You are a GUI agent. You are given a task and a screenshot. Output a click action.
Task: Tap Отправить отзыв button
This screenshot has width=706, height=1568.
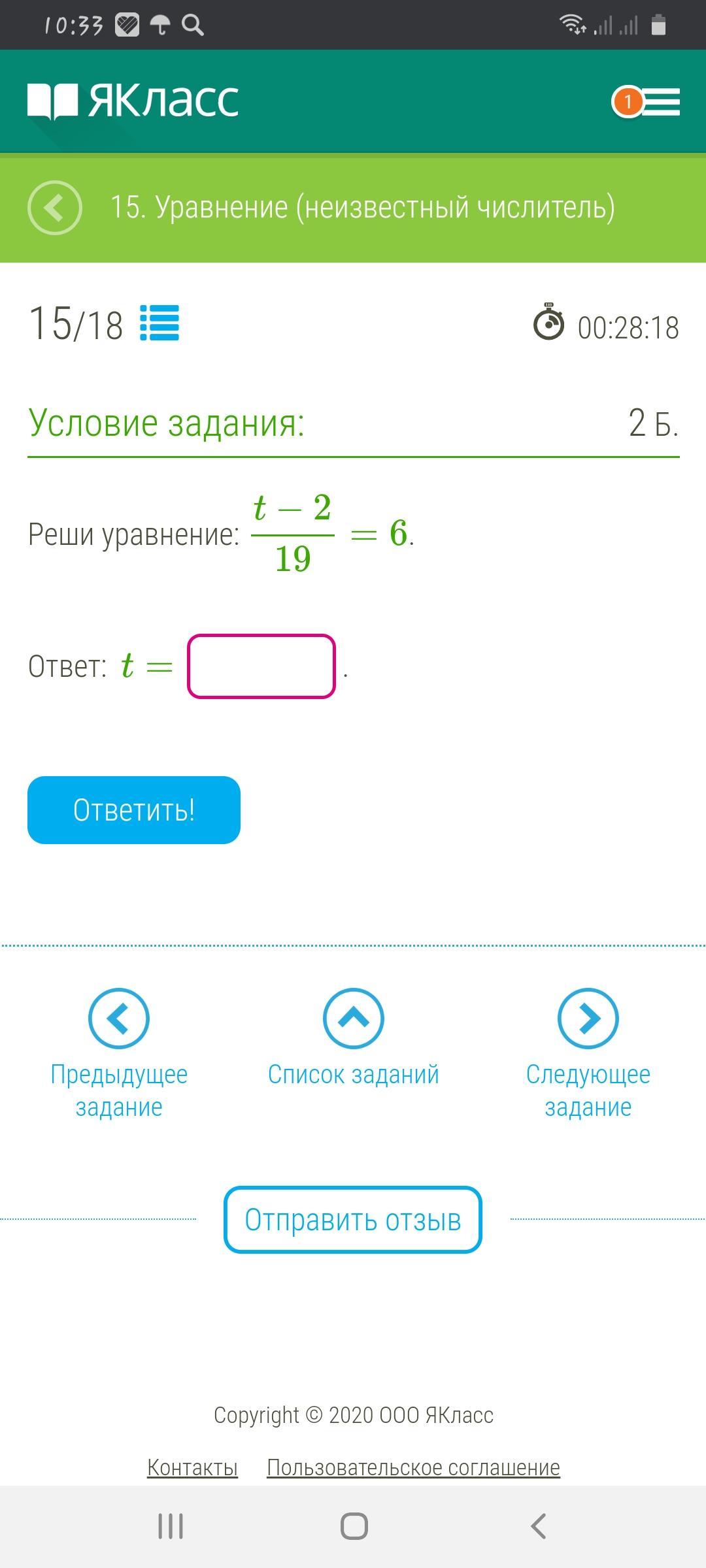[353, 1220]
